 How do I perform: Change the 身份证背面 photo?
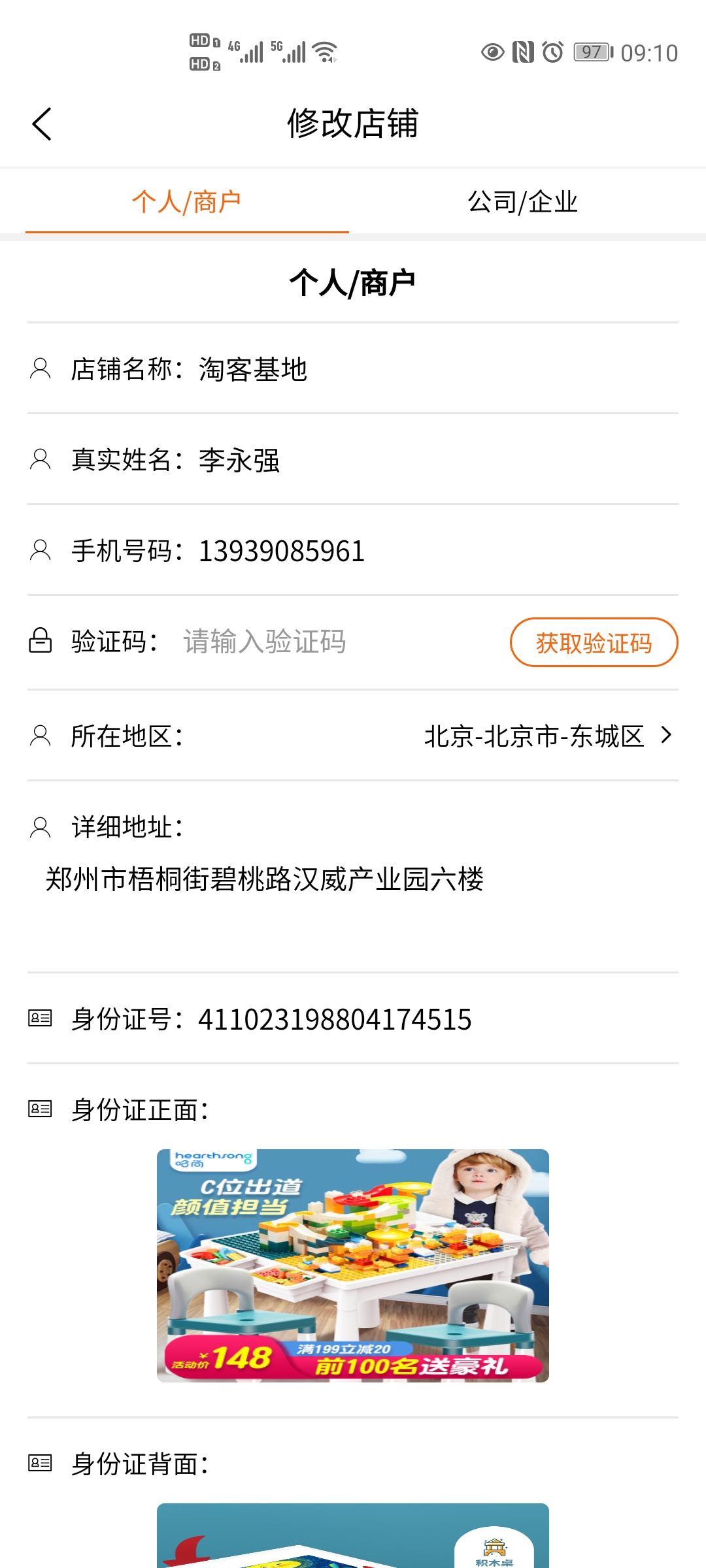[353, 1535]
